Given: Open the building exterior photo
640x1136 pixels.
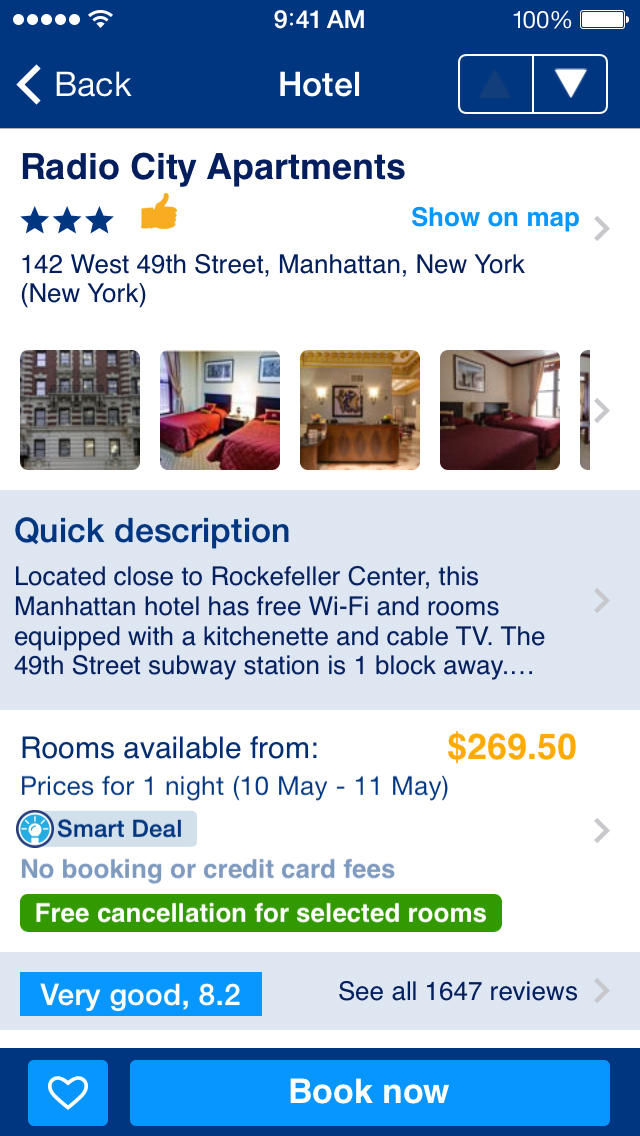Looking at the screenshot, I should [80, 410].
